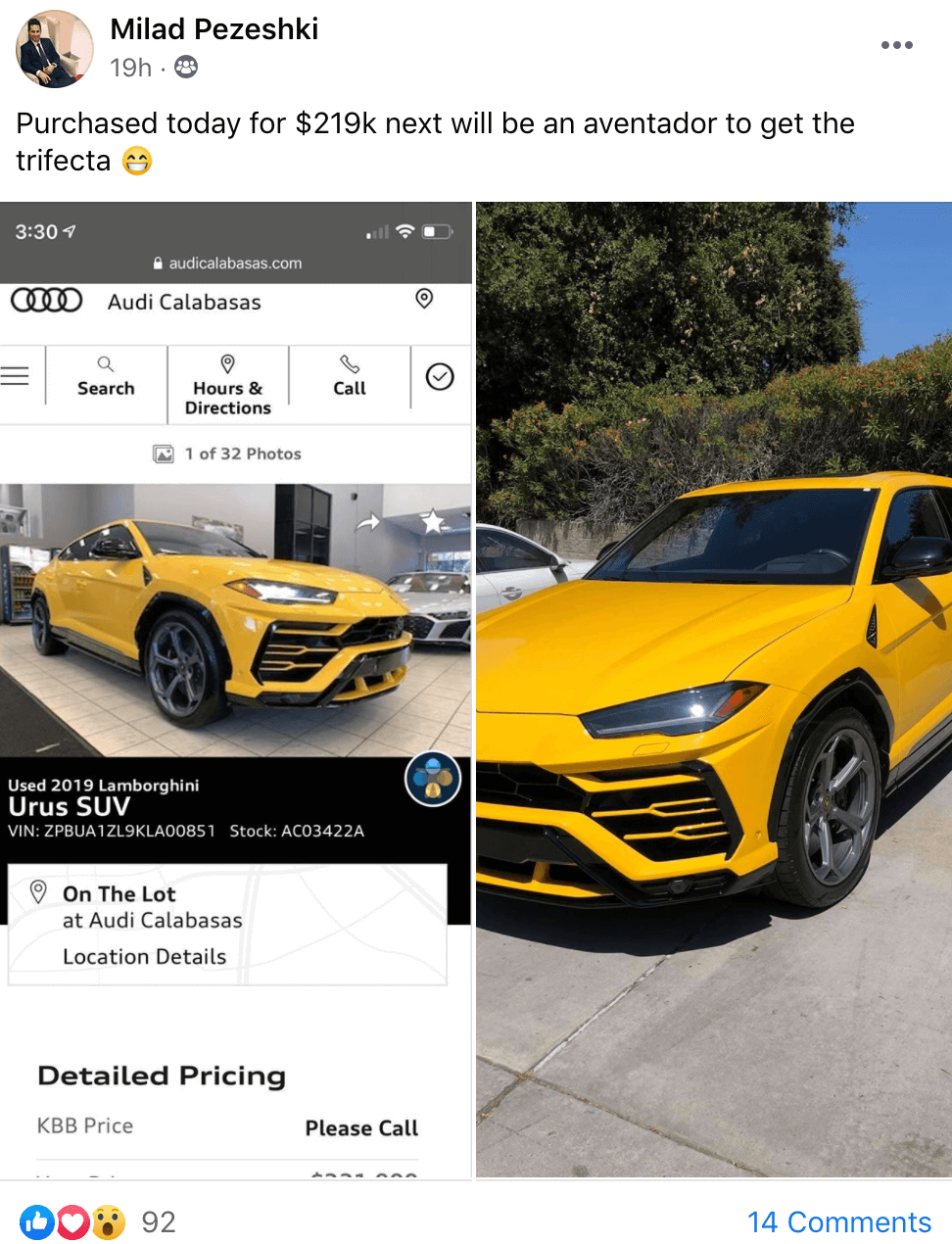The width and height of the screenshot is (952, 1244).
Task: Open the yellow Lamborghini driveway photo
Action: click(x=714, y=686)
